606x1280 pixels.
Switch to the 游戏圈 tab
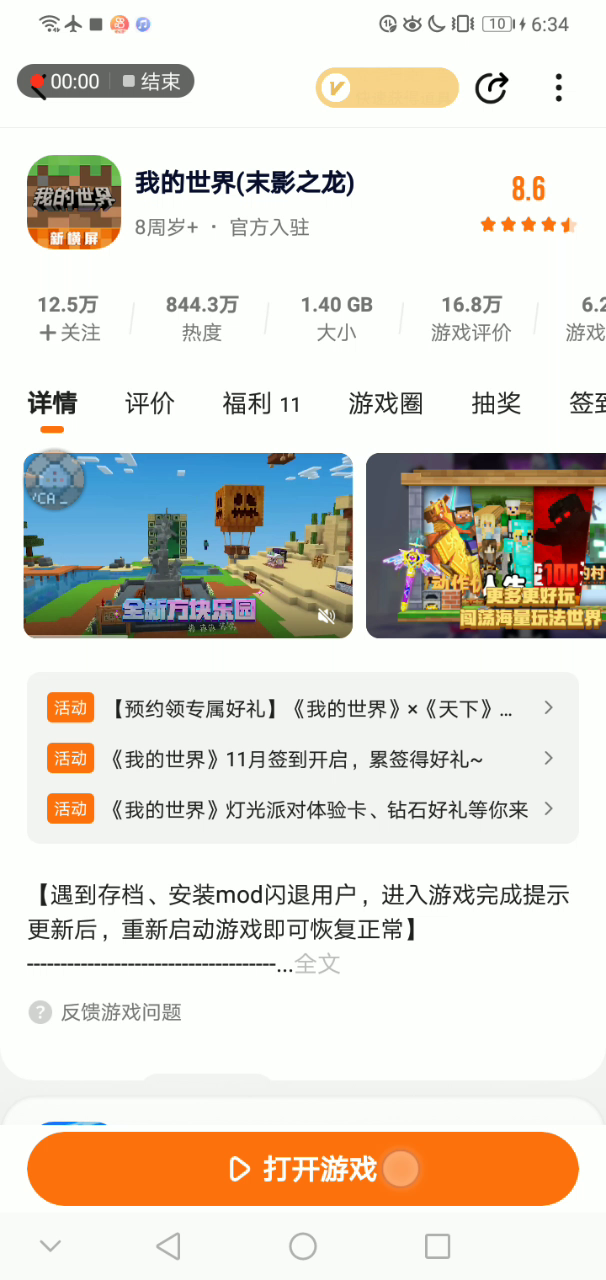click(x=385, y=404)
